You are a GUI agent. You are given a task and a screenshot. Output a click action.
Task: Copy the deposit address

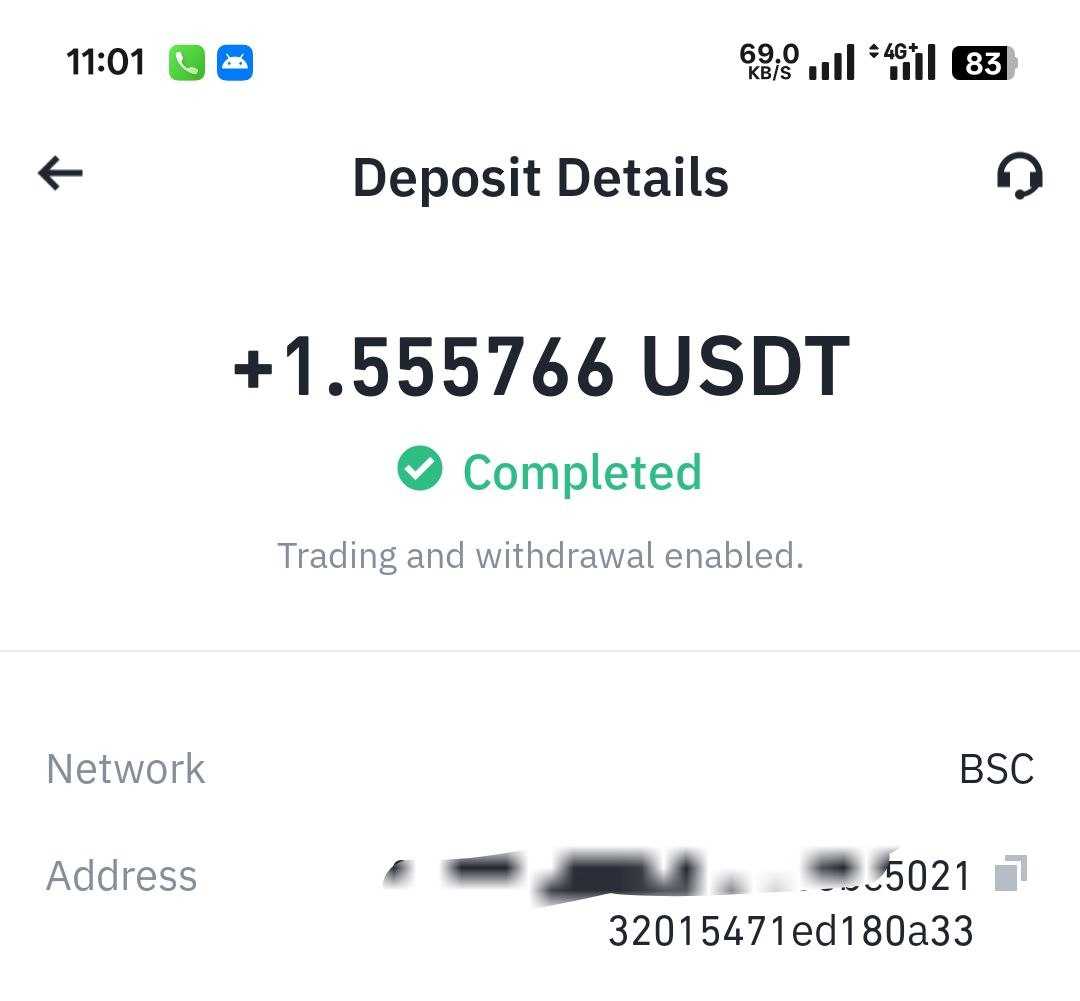tap(1011, 873)
